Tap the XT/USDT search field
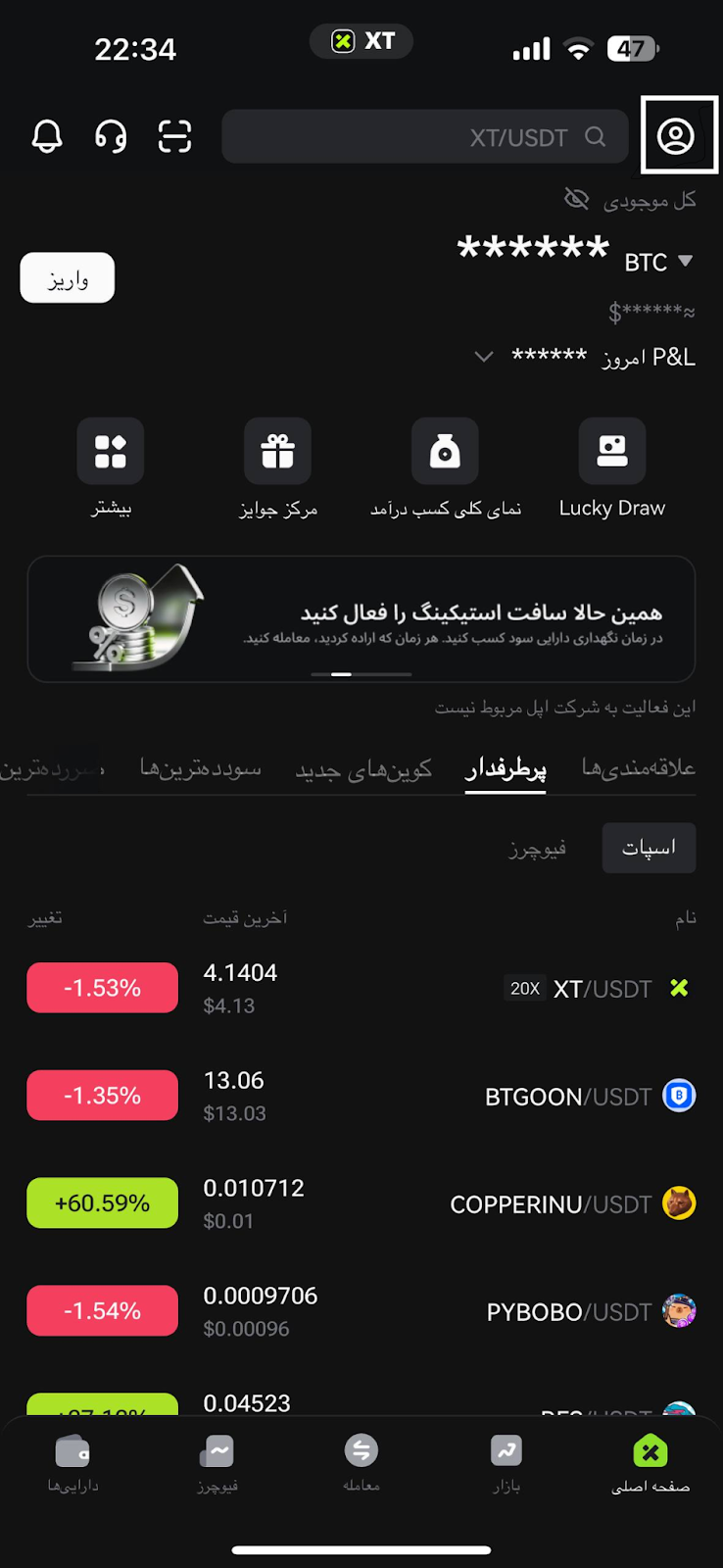 pos(424,137)
